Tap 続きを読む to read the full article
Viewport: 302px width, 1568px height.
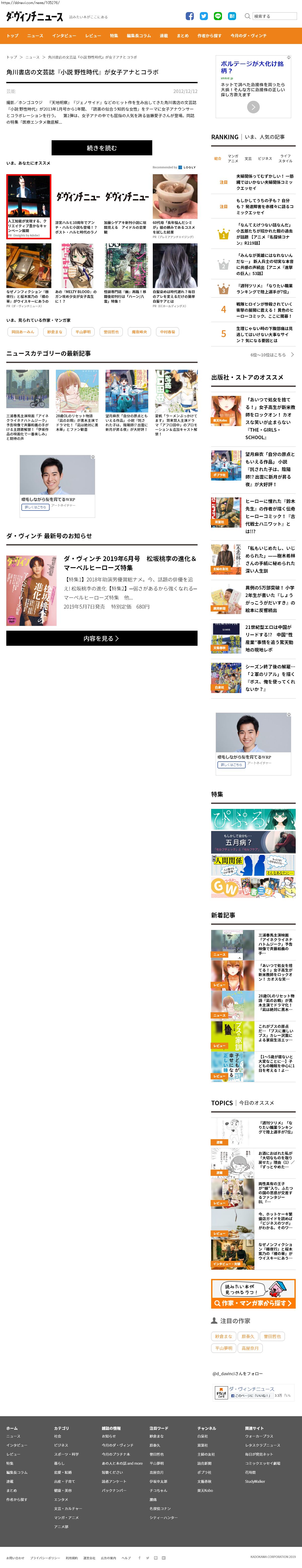[102, 148]
